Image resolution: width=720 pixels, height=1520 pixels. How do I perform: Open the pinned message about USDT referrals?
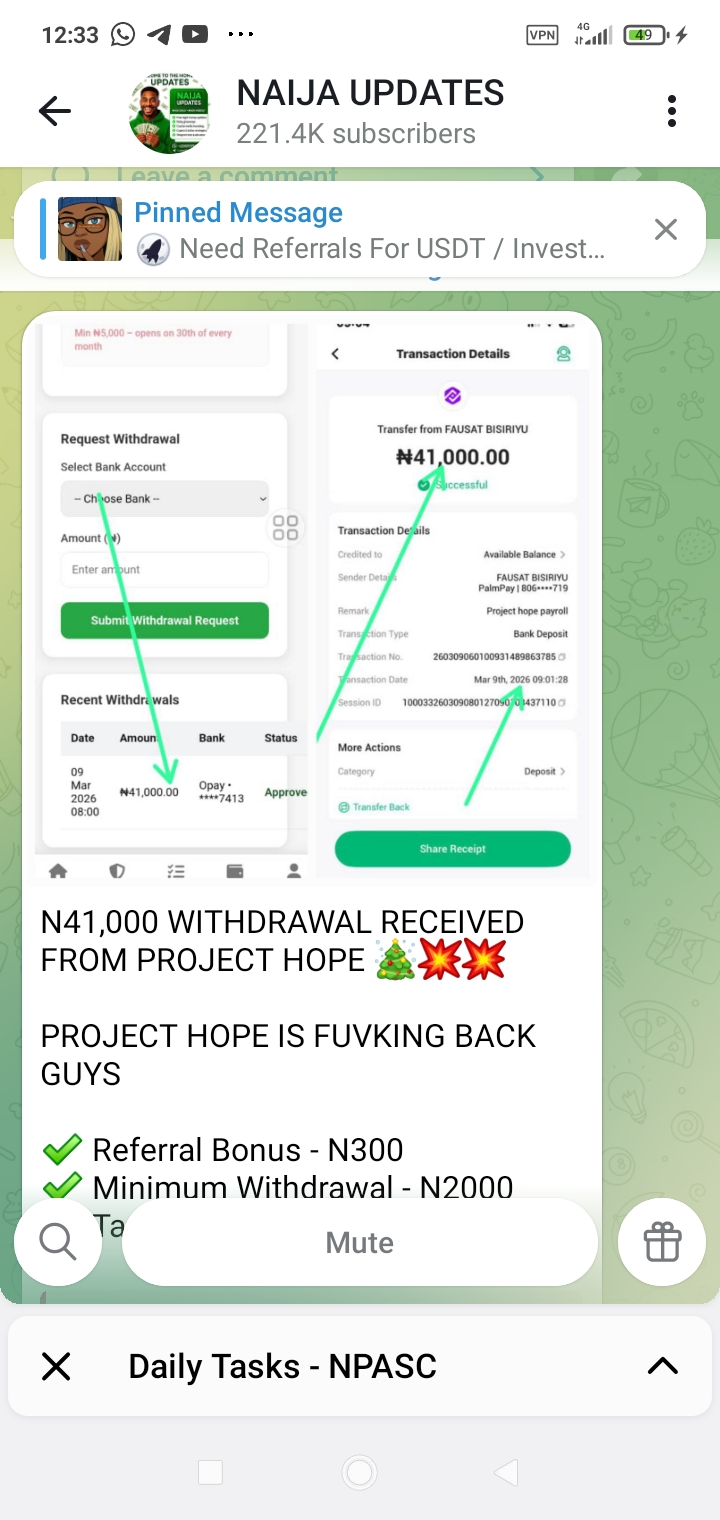coord(370,230)
